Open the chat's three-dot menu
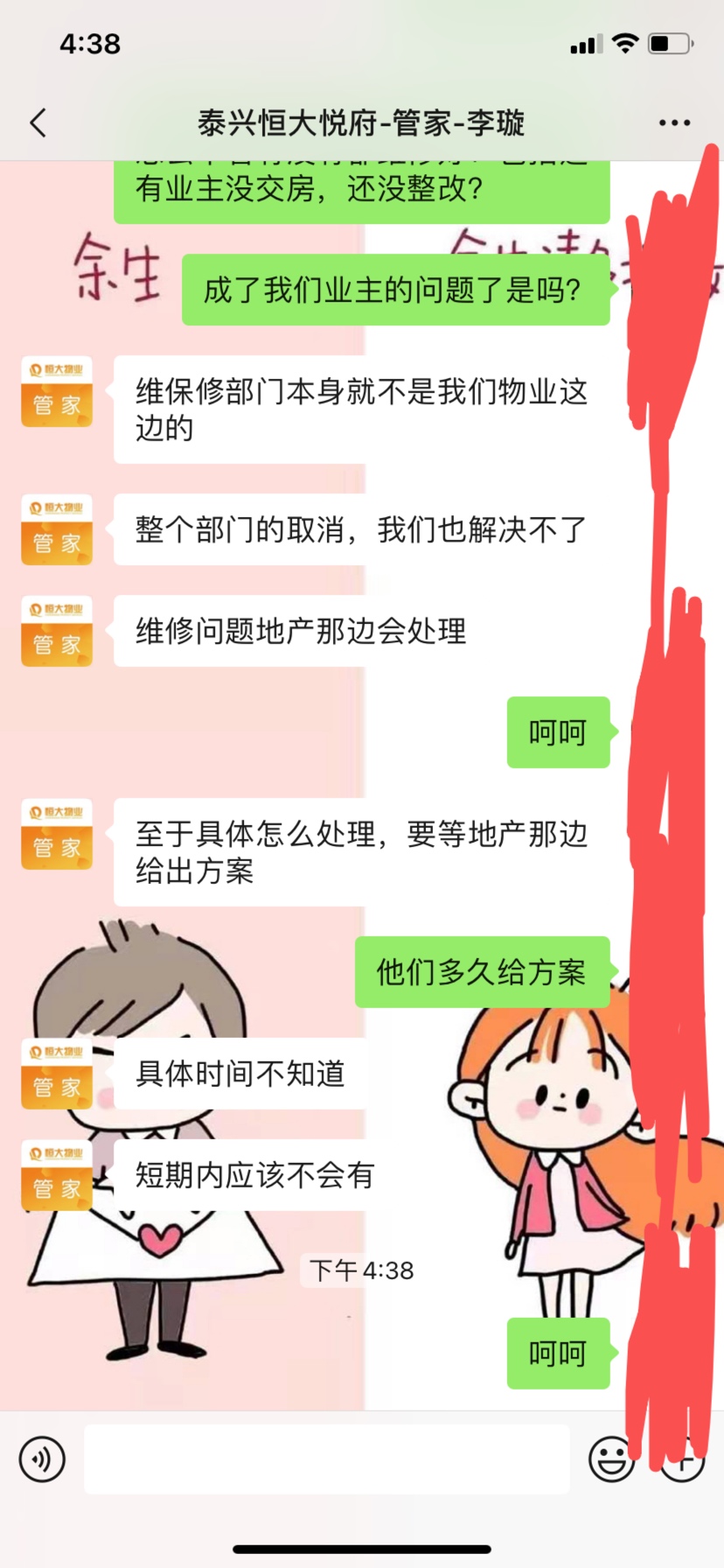 point(674,123)
